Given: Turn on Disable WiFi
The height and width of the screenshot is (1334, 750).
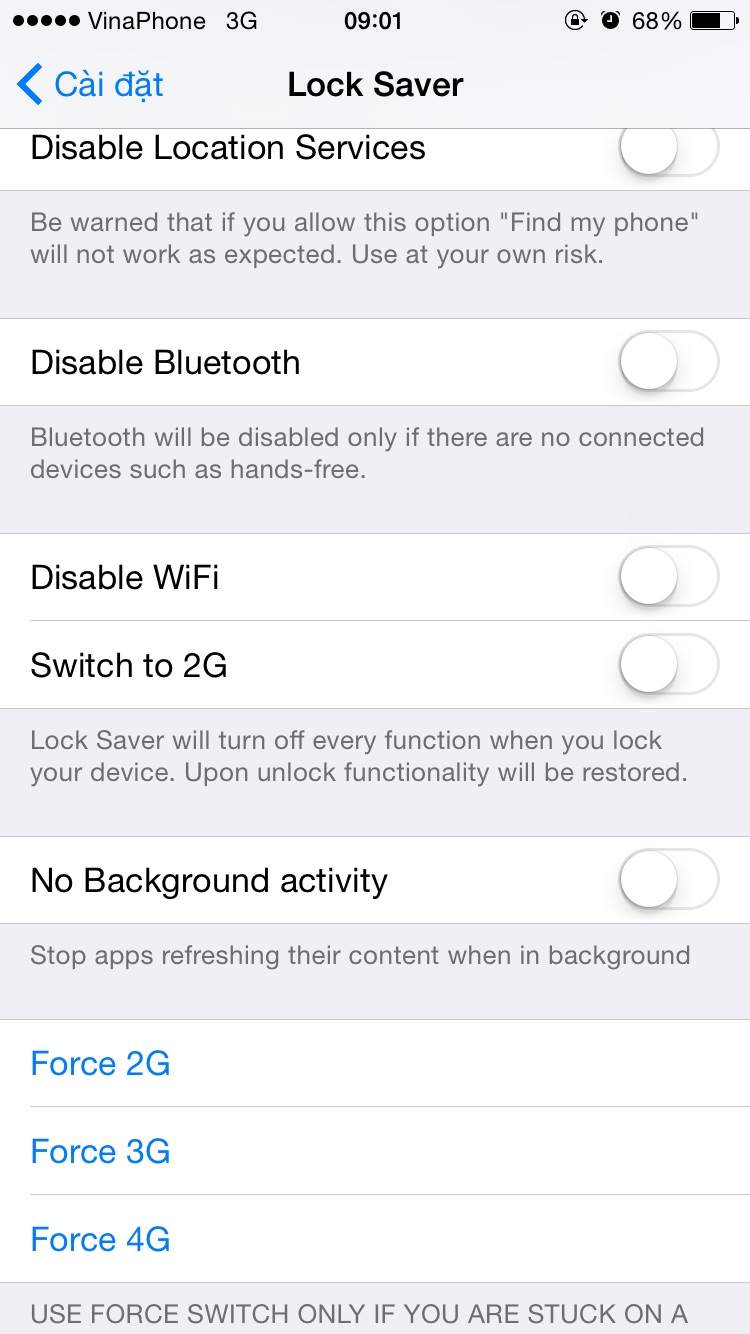Looking at the screenshot, I should (668, 577).
